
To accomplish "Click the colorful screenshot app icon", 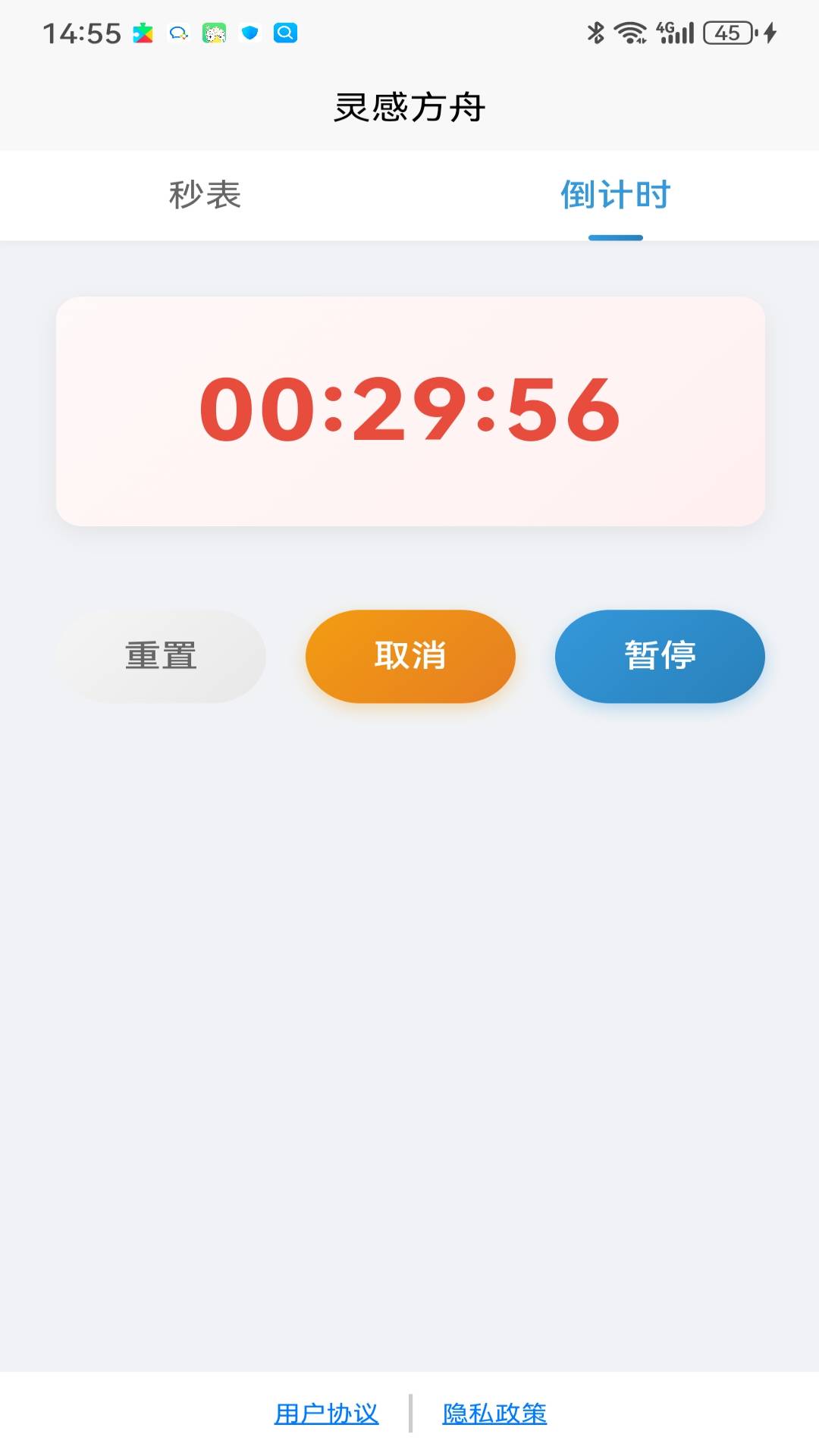I will tap(215, 33).
